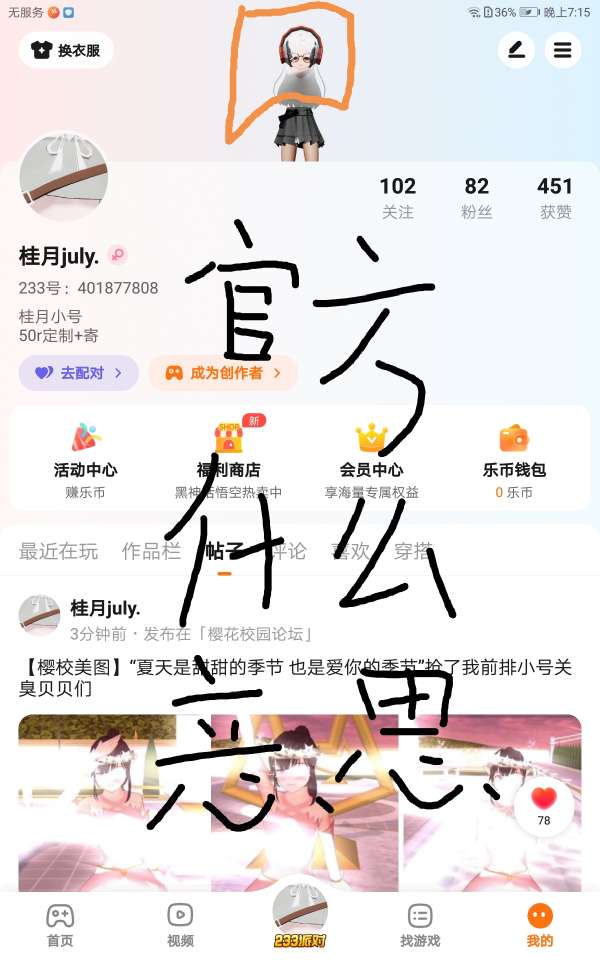The height and width of the screenshot is (960, 600).
Task: Open the 粉丝 fans list
Action: [476, 197]
